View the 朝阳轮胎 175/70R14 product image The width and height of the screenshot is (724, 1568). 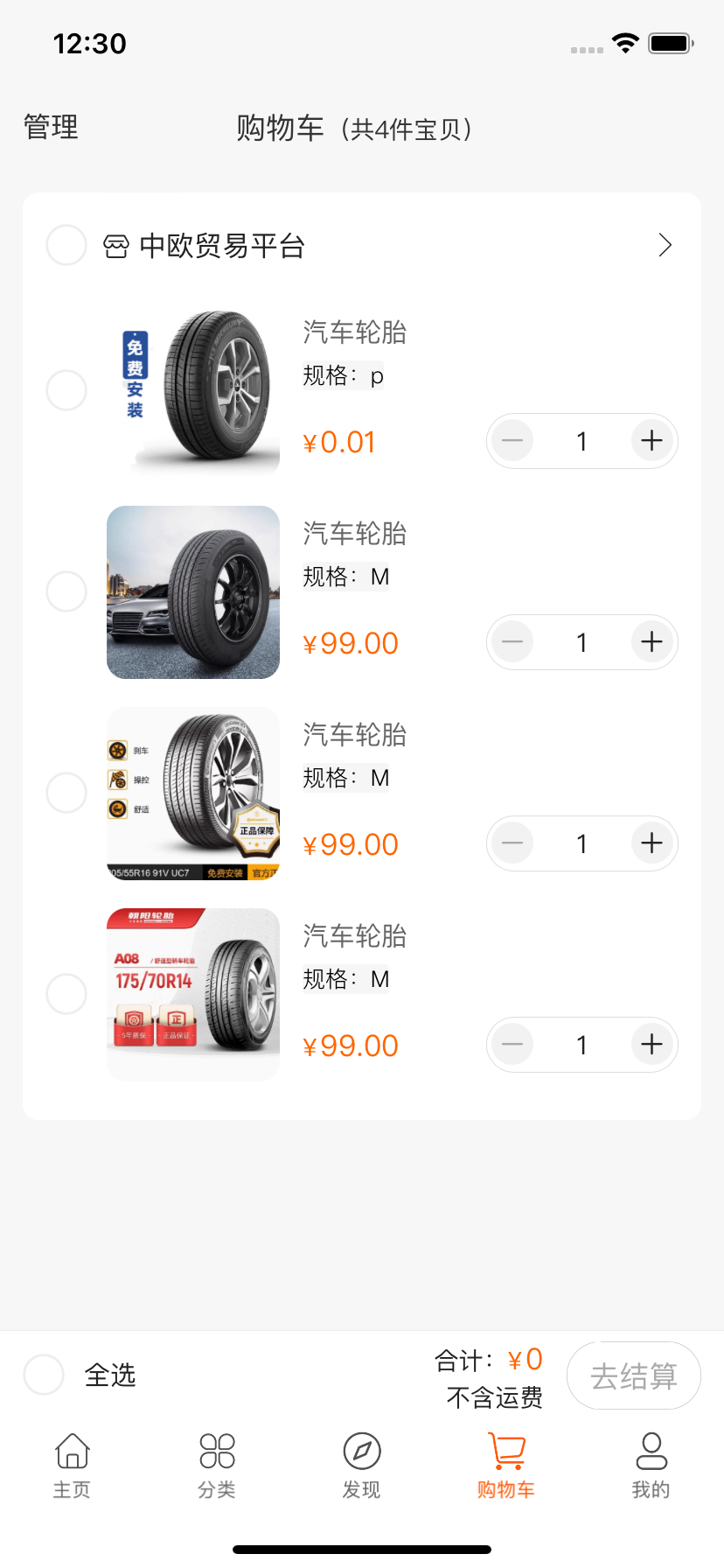[x=193, y=994]
